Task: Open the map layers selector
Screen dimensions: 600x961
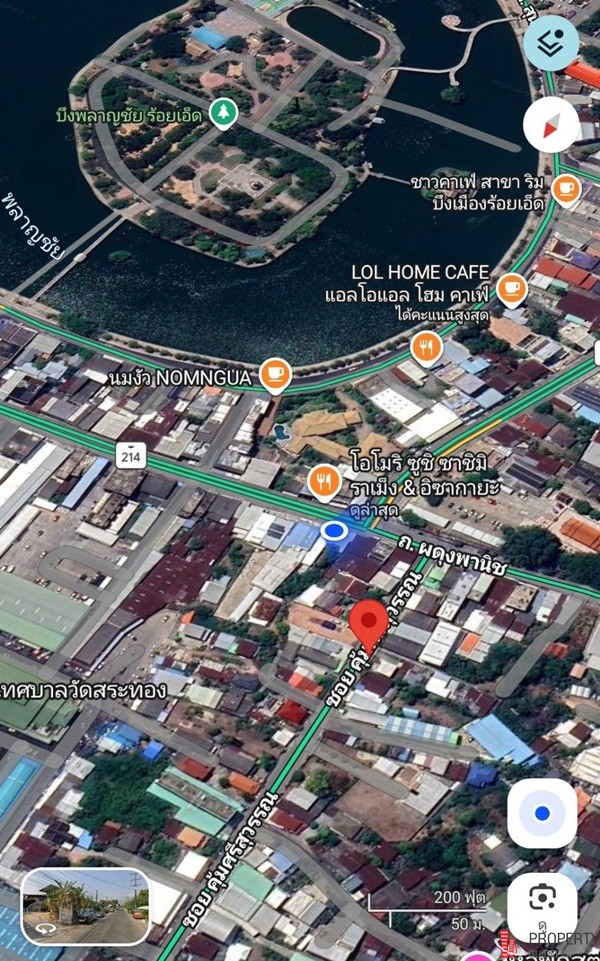Action: click(551, 43)
